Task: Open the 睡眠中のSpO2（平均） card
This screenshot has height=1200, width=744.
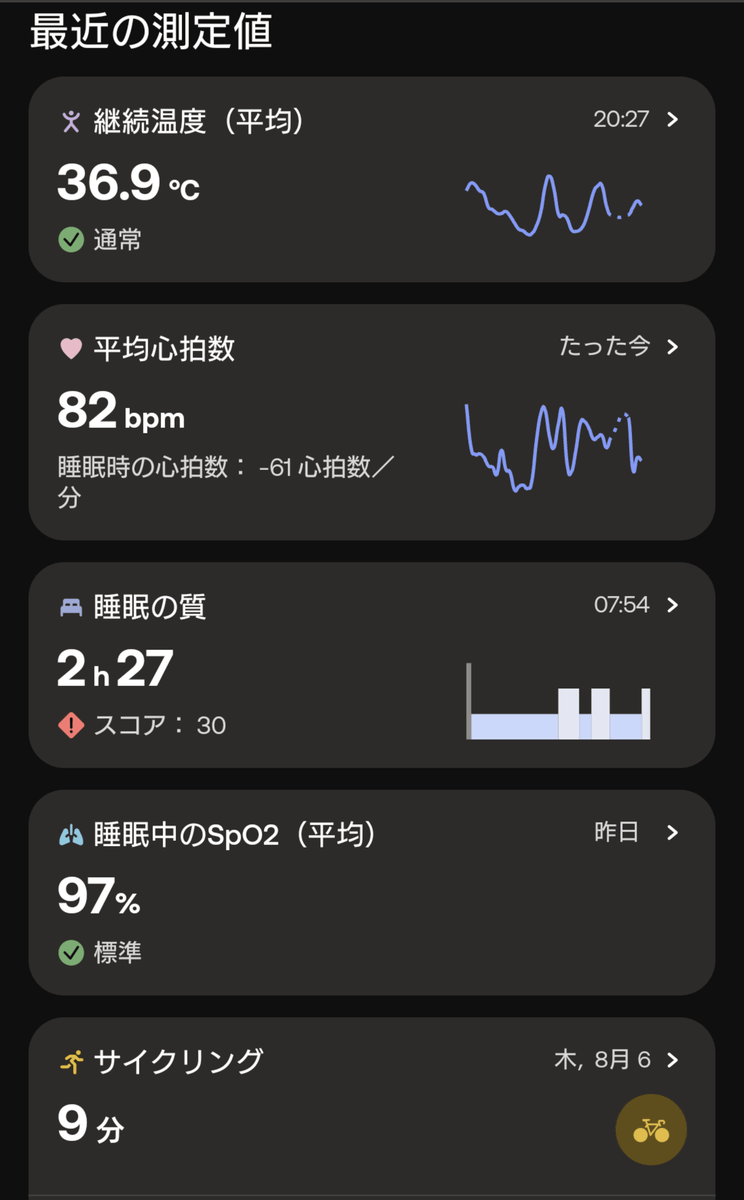Action: click(372, 892)
